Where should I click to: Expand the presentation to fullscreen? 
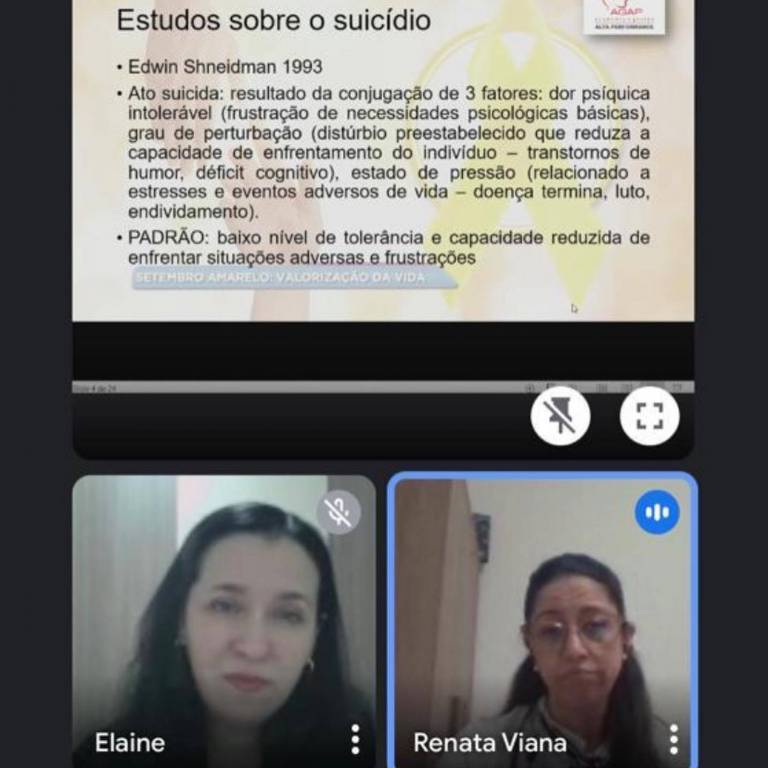[x=649, y=415]
